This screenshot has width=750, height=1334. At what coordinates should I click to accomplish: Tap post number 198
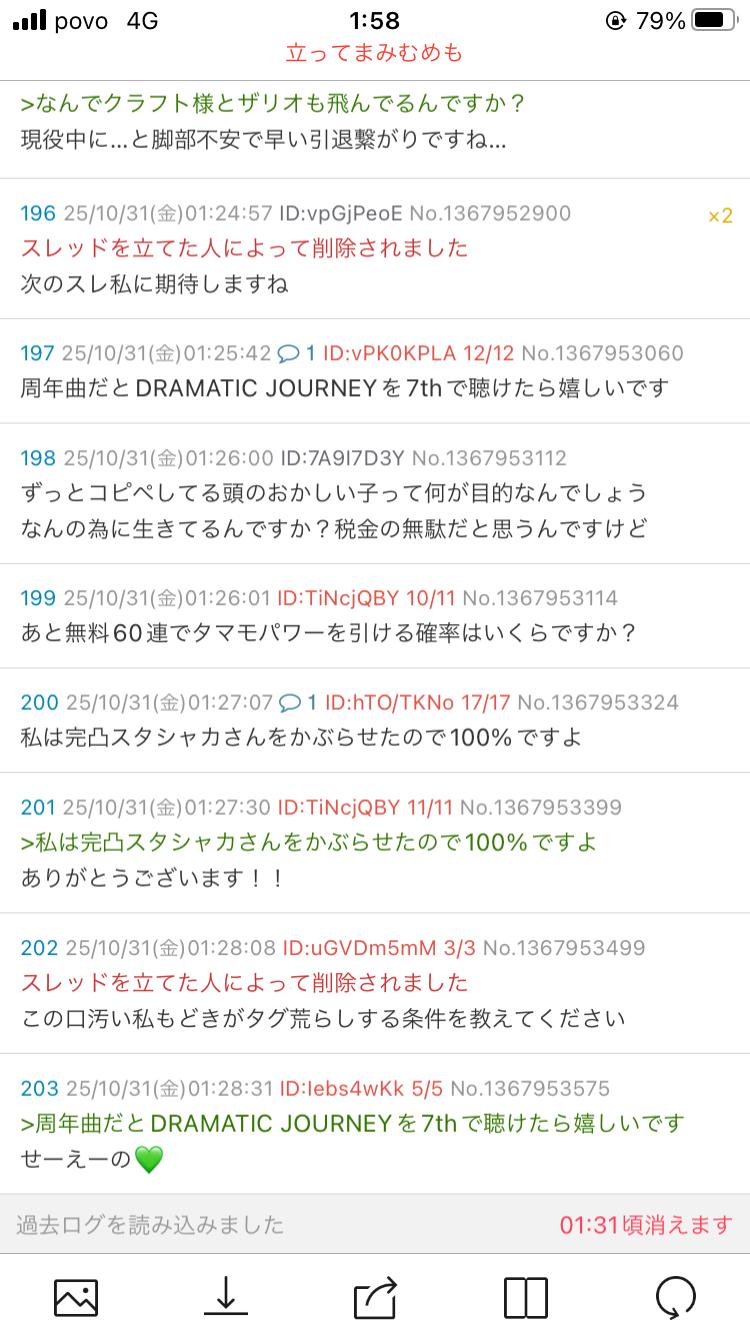pyautogui.click(x=38, y=458)
